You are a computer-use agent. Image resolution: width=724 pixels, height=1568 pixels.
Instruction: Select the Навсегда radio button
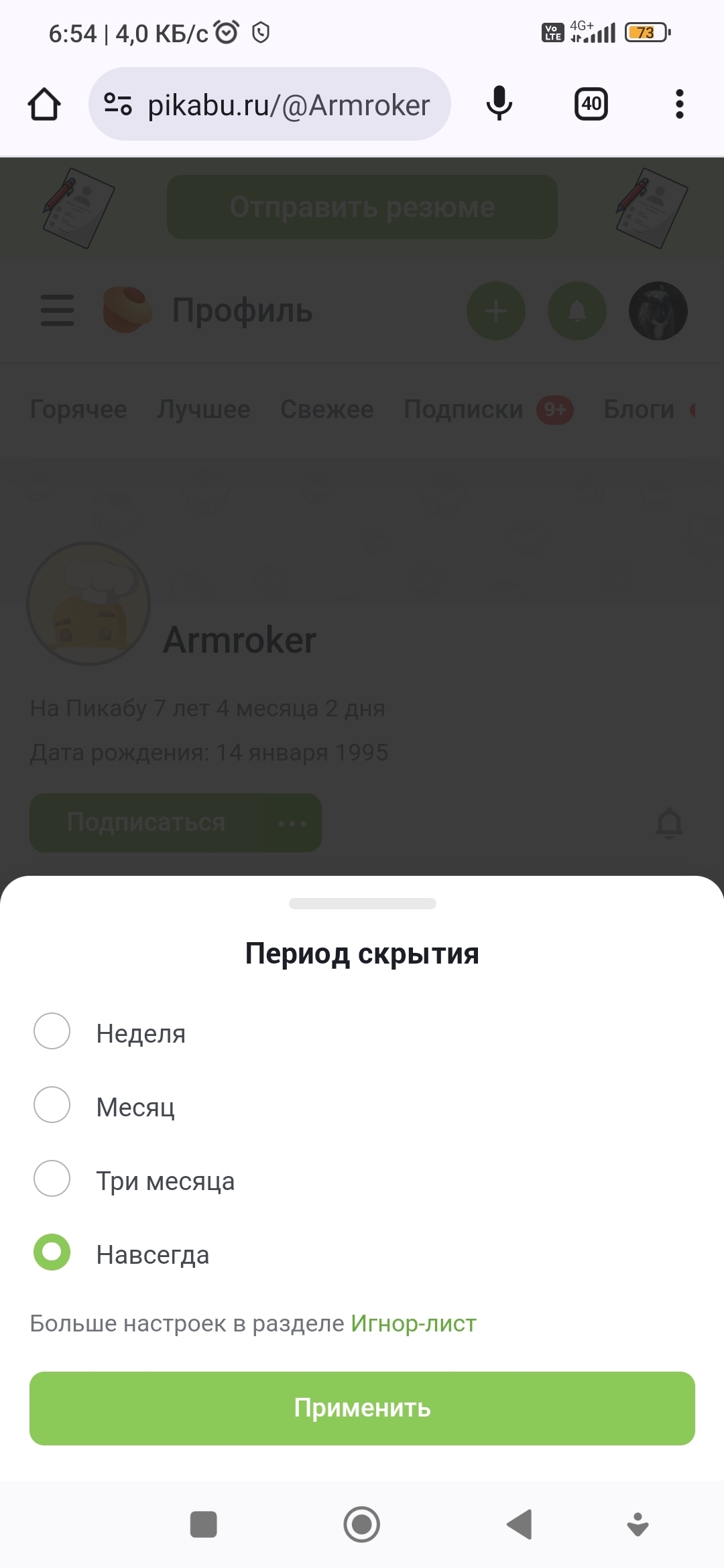coord(52,1252)
